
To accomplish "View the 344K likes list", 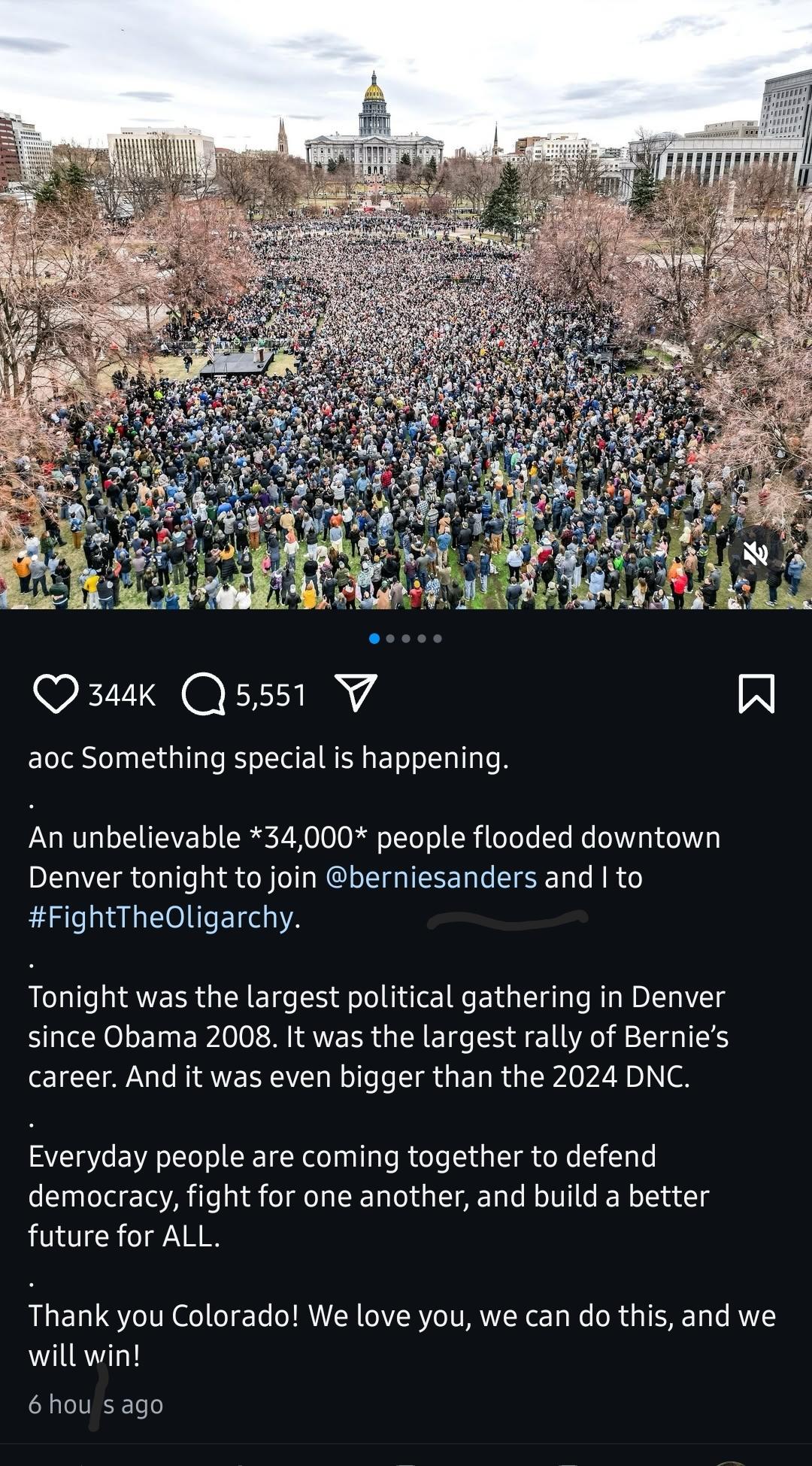I will coord(122,695).
